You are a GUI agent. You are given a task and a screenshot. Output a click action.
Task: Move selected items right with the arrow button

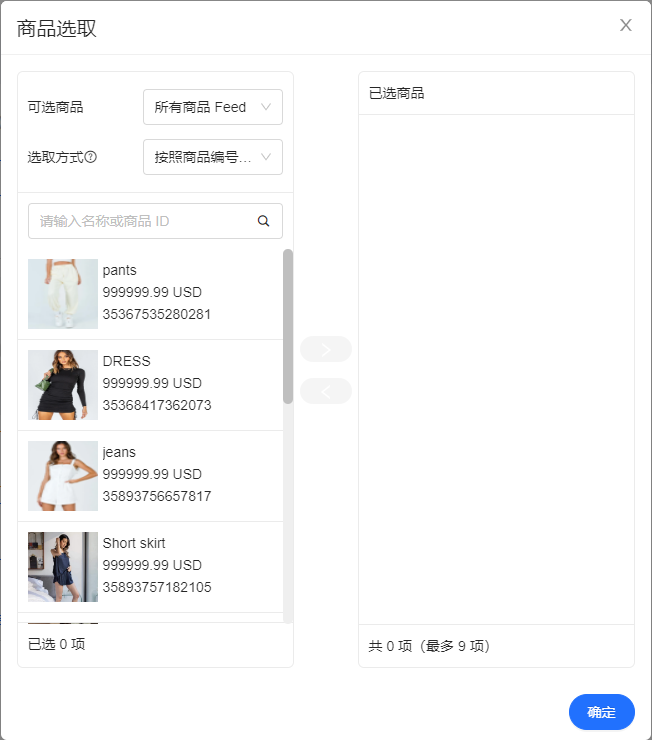(326, 349)
